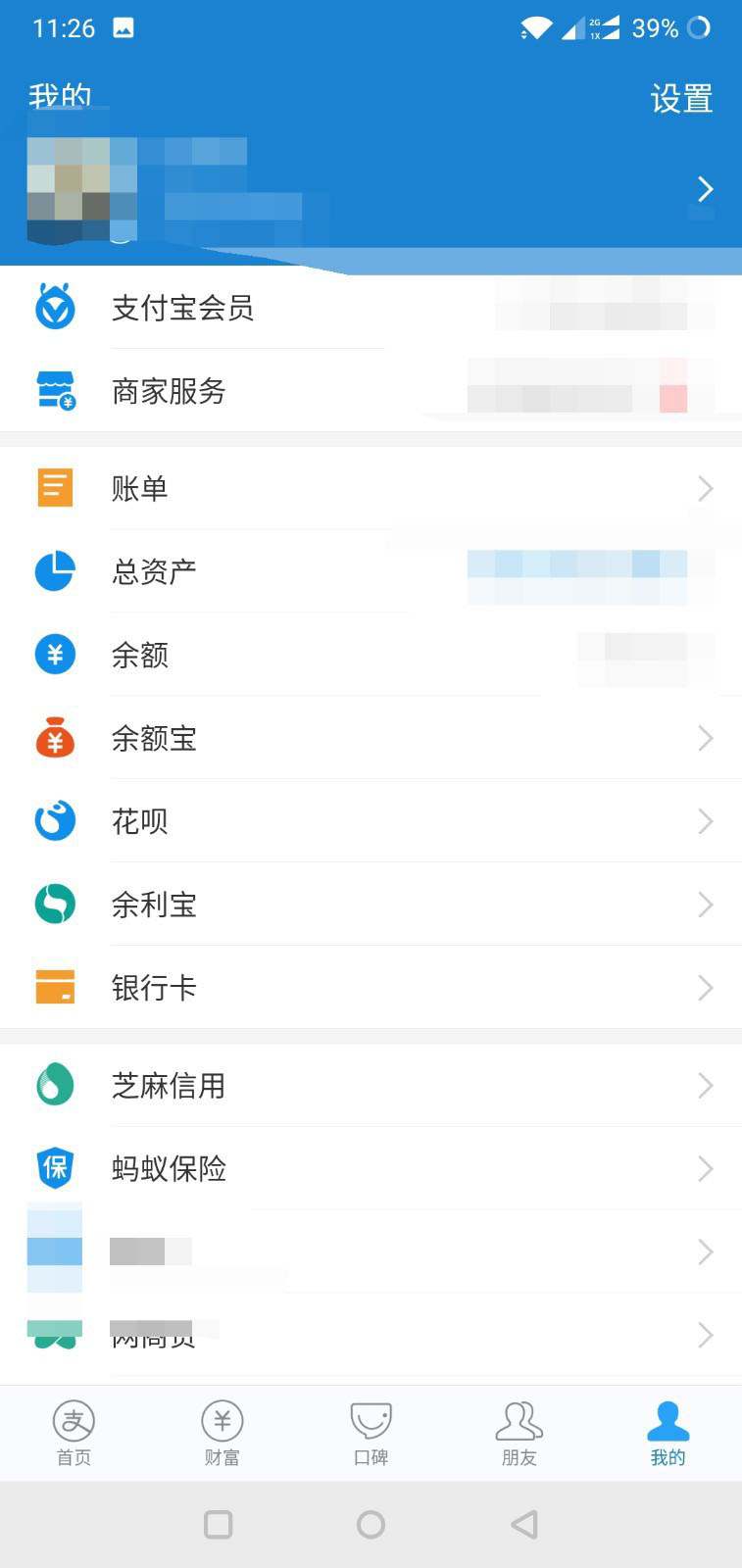Switch to the 朋友 tab
Screen dimensions: 742x1568
[519, 1432]
